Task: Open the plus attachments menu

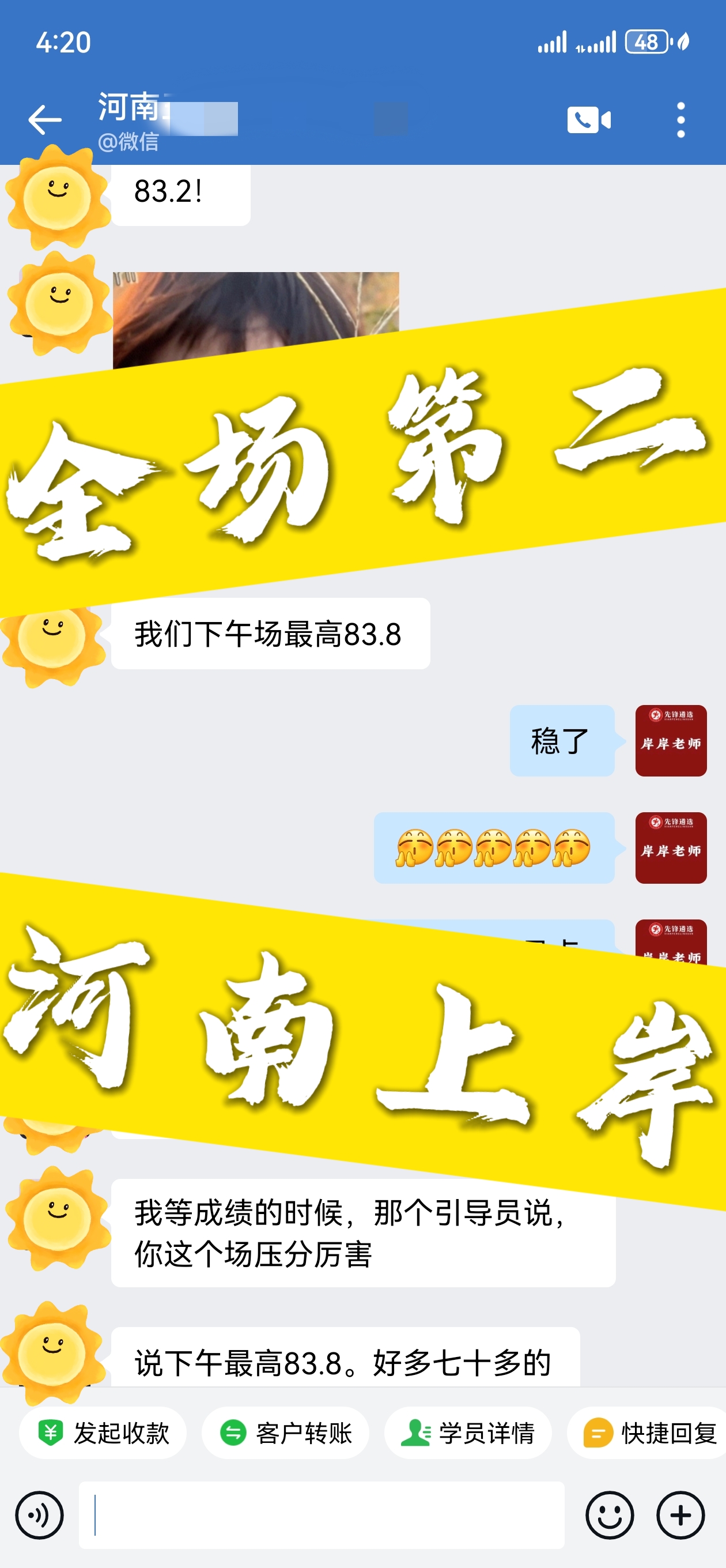Action: click(680, 1515)
